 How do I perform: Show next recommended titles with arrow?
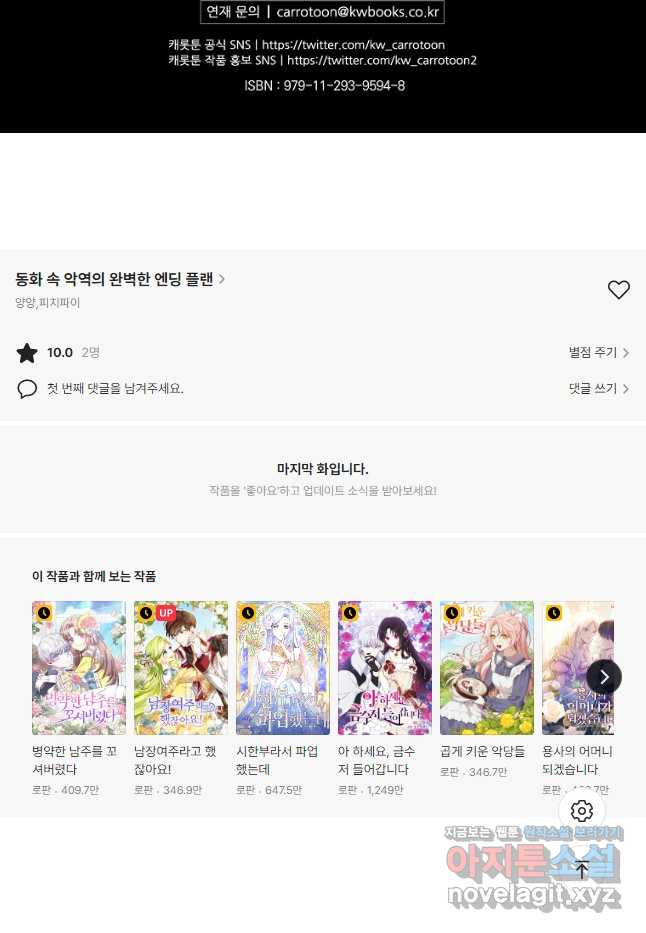point(604,677)
